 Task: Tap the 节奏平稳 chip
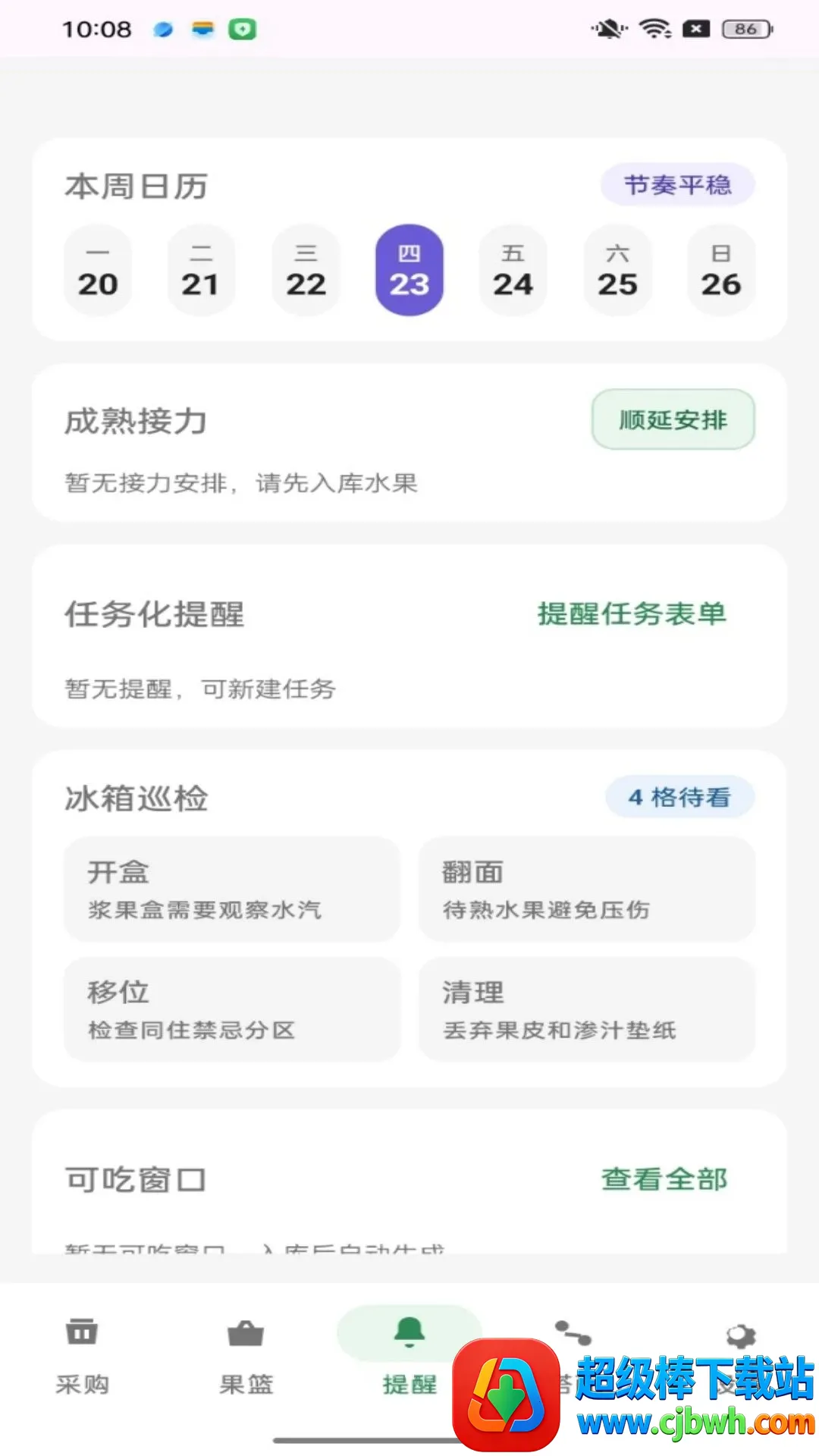[678, 184]
